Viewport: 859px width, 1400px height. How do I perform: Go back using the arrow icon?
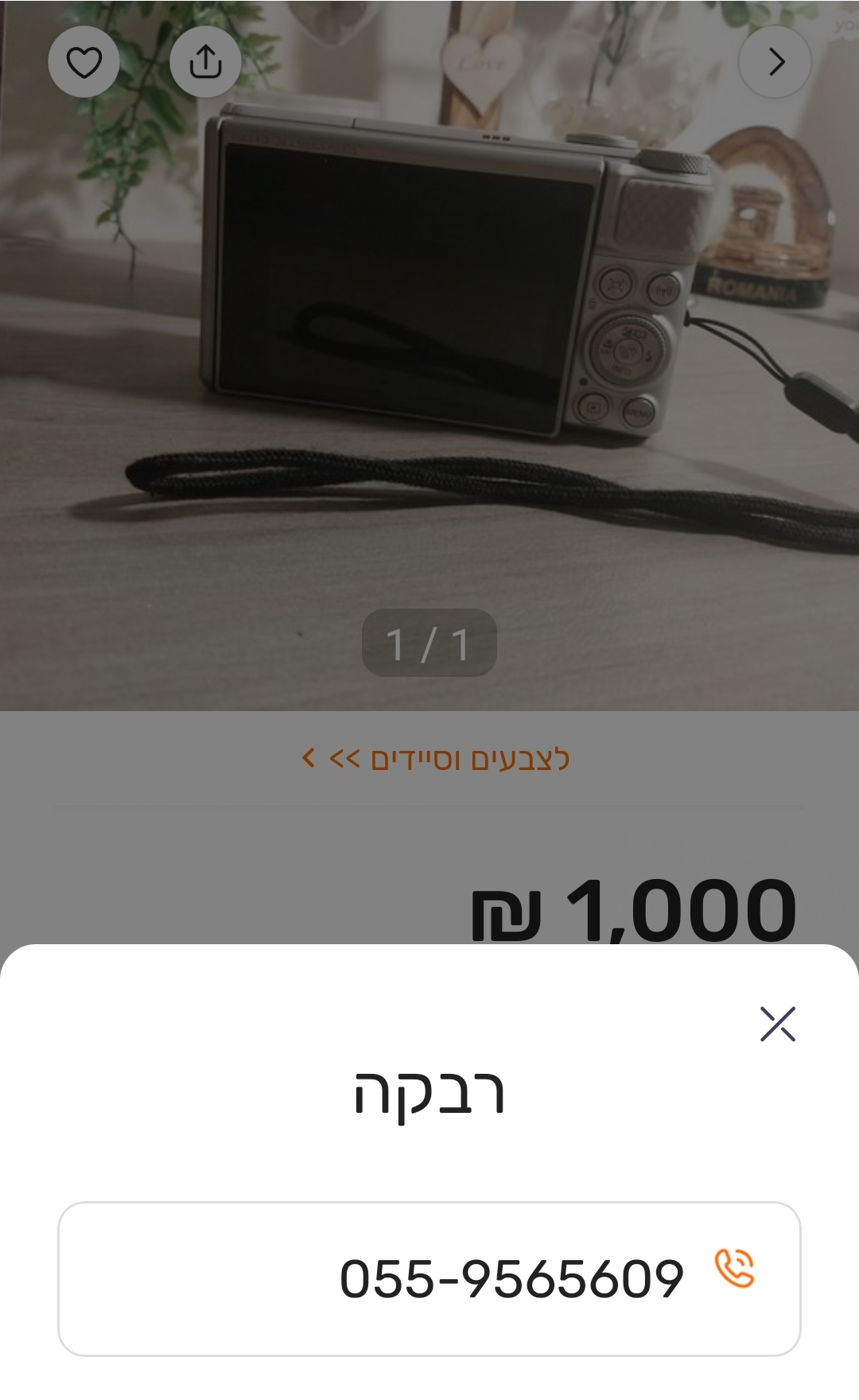775,62
